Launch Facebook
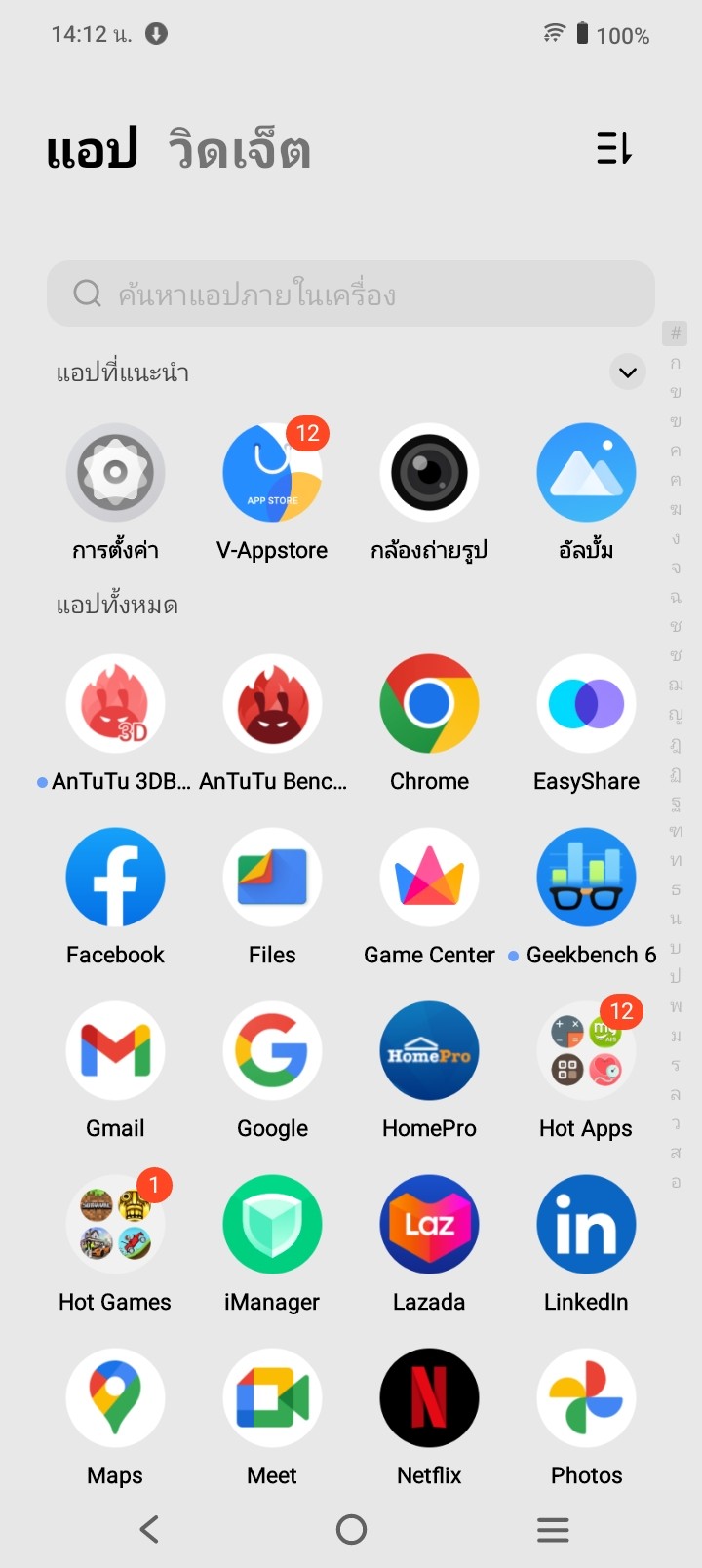This screenshot has width=702, height=1568. pyautogui.click(x=115, y=878)
